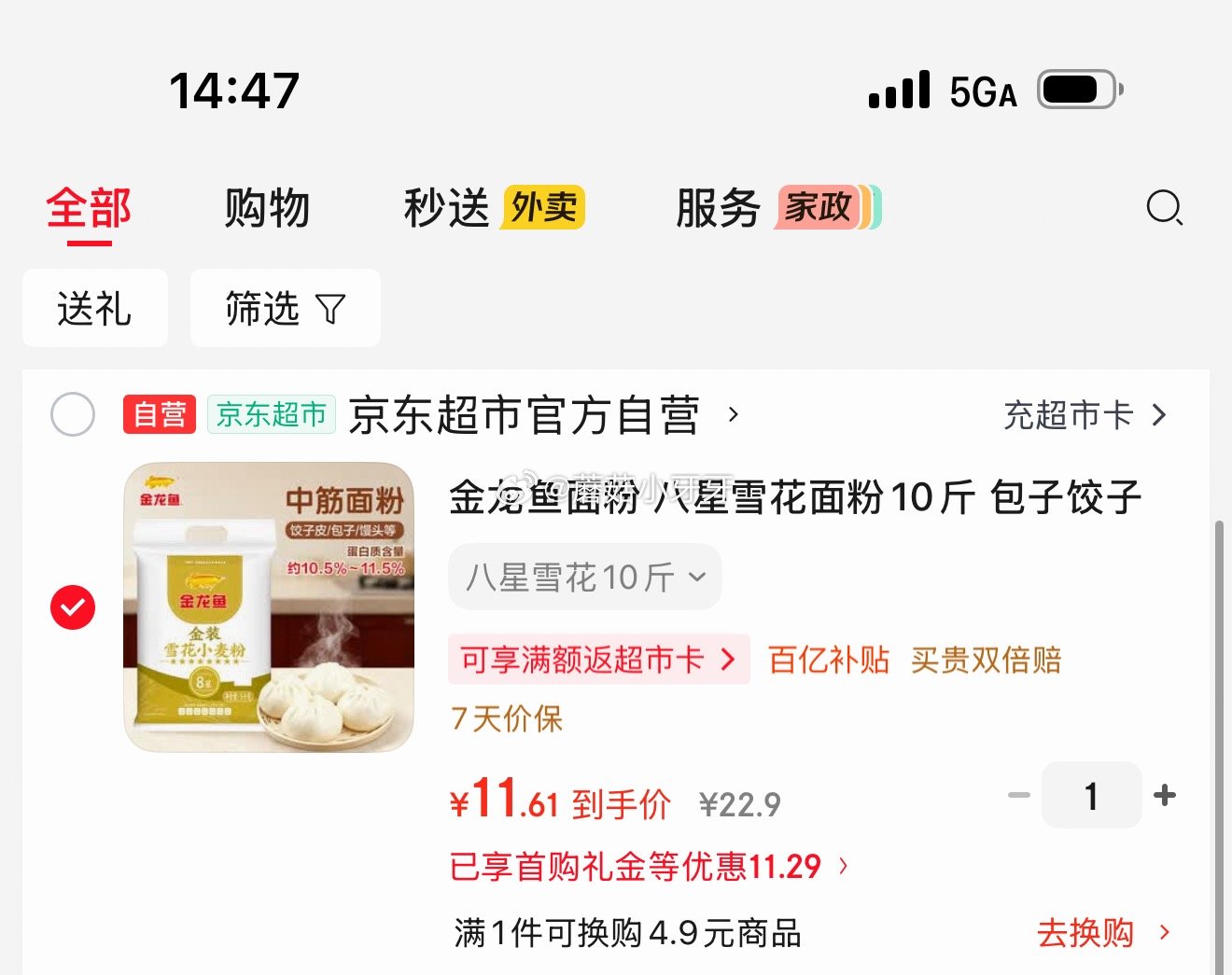Tap the 送礼 chip

pyautogui.click(x=94, y=309)
